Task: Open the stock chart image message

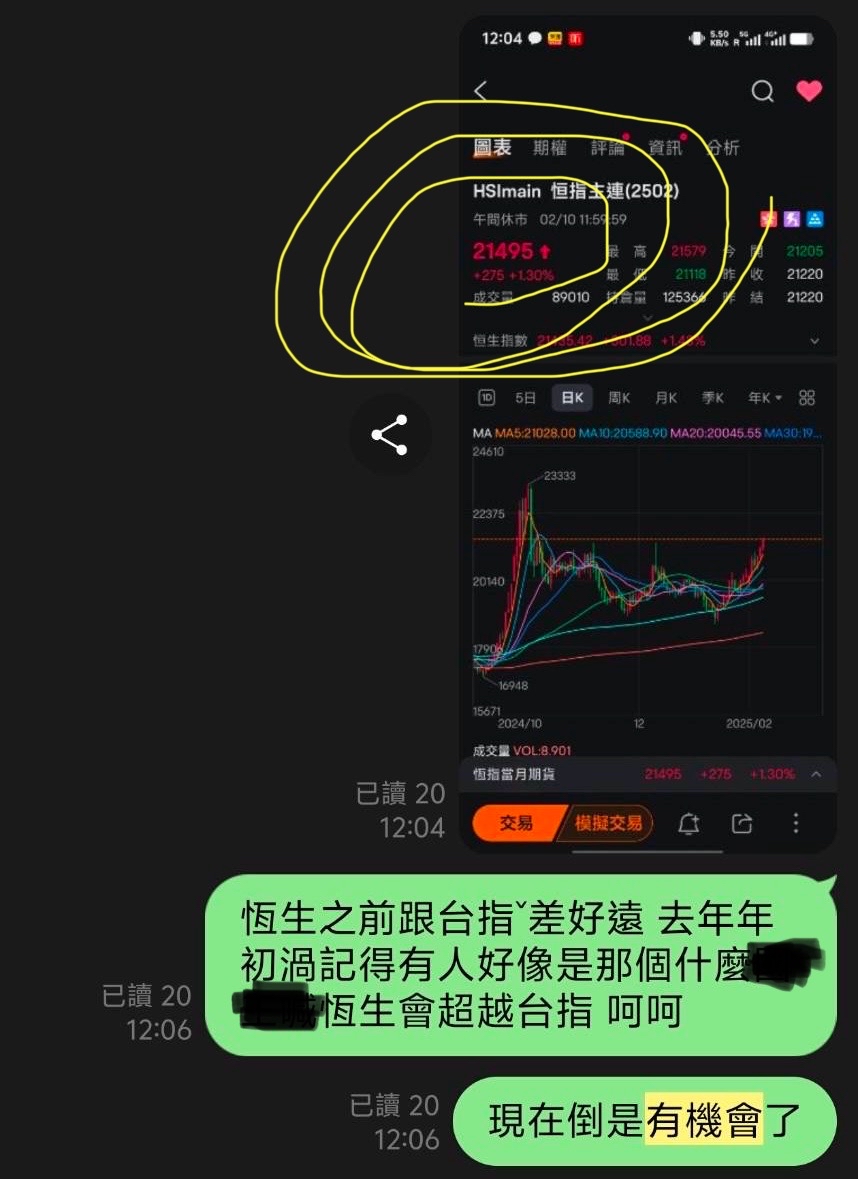Action: [647, 435]
